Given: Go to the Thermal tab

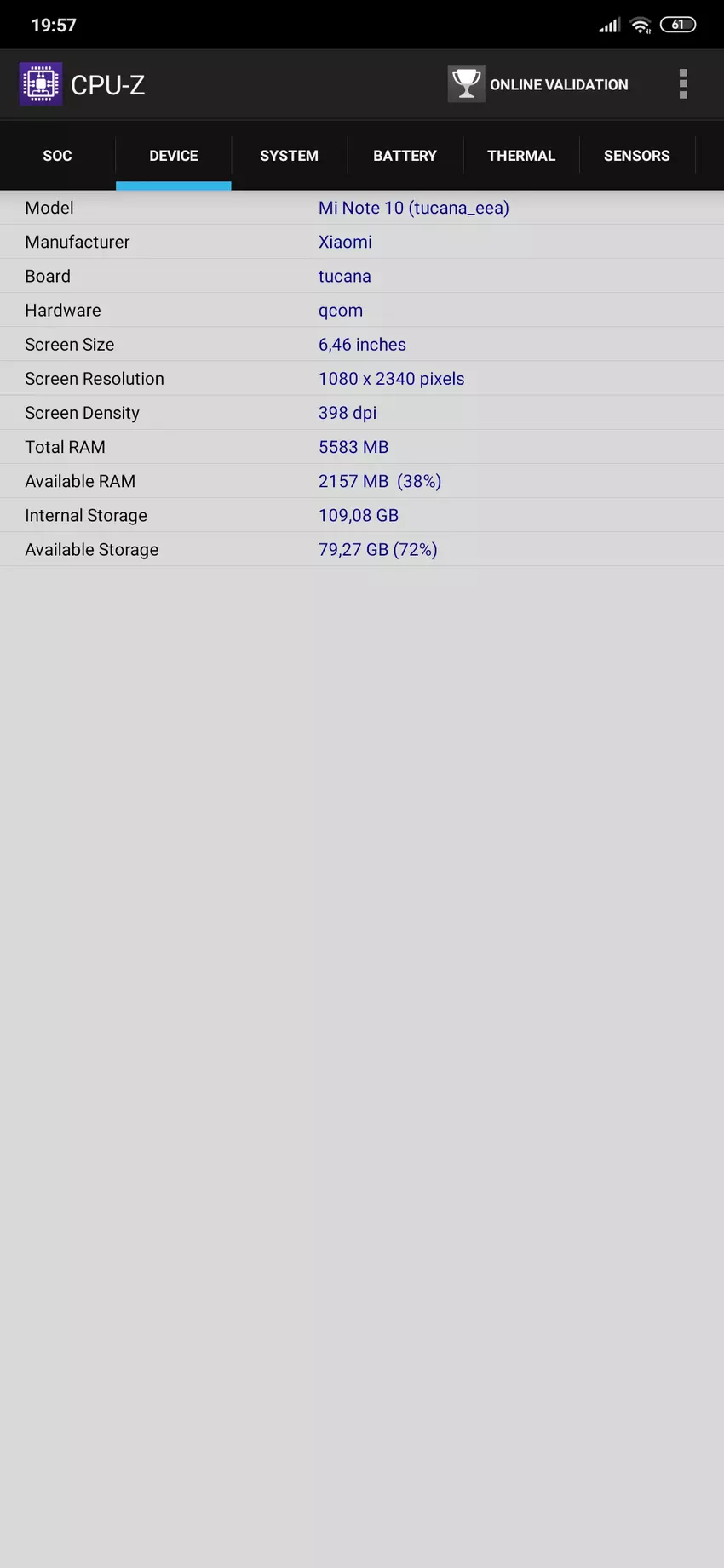Looking at the screenshot, I should click(x=520, y=156).
